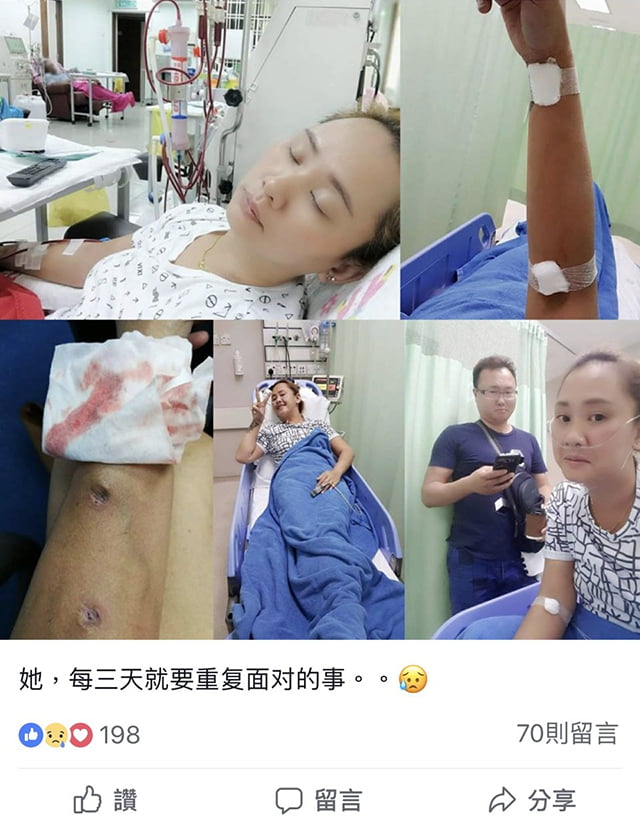Like the post with 讚 button
640x826 pixels.
pos(105,799)
